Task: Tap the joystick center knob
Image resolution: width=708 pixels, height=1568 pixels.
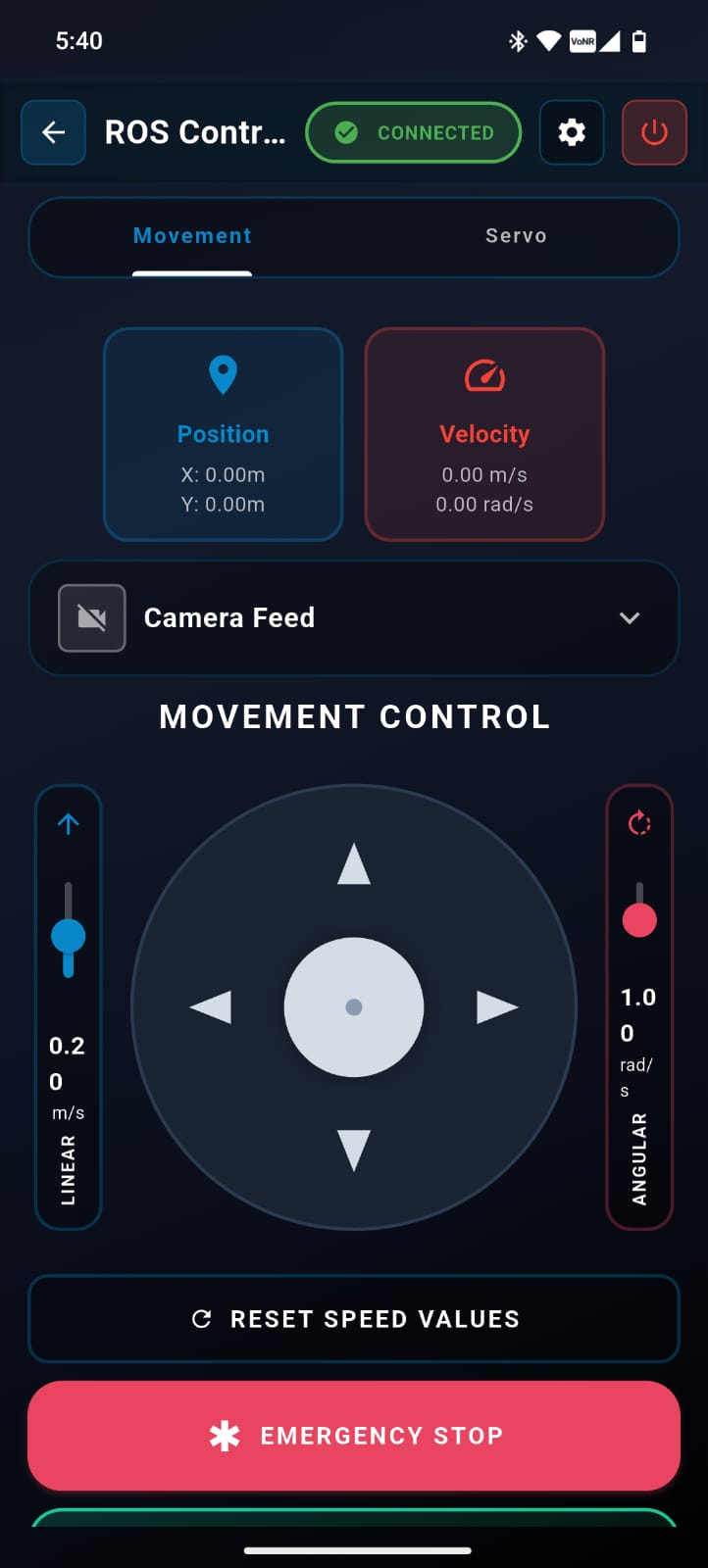Action: pyautogui.click(x=354, y=1006)
